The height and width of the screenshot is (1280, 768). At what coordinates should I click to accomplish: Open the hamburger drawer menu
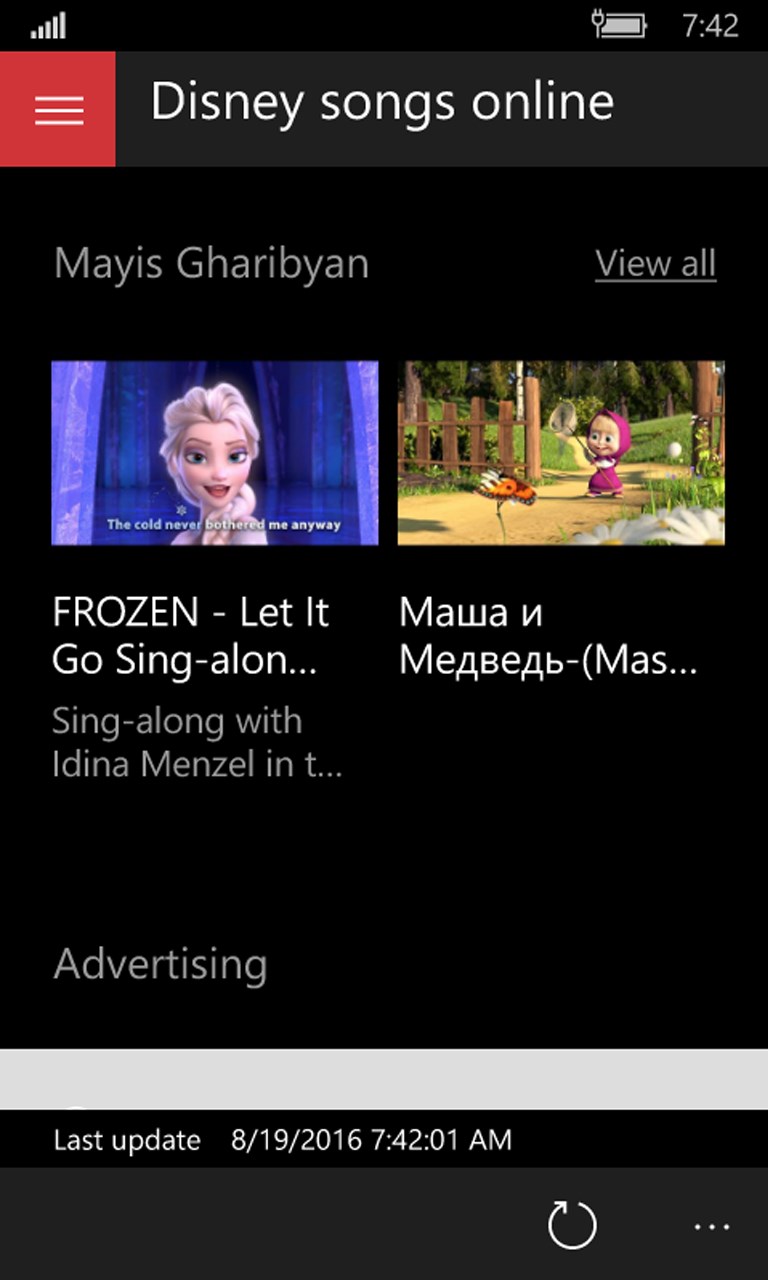[58, 109]
